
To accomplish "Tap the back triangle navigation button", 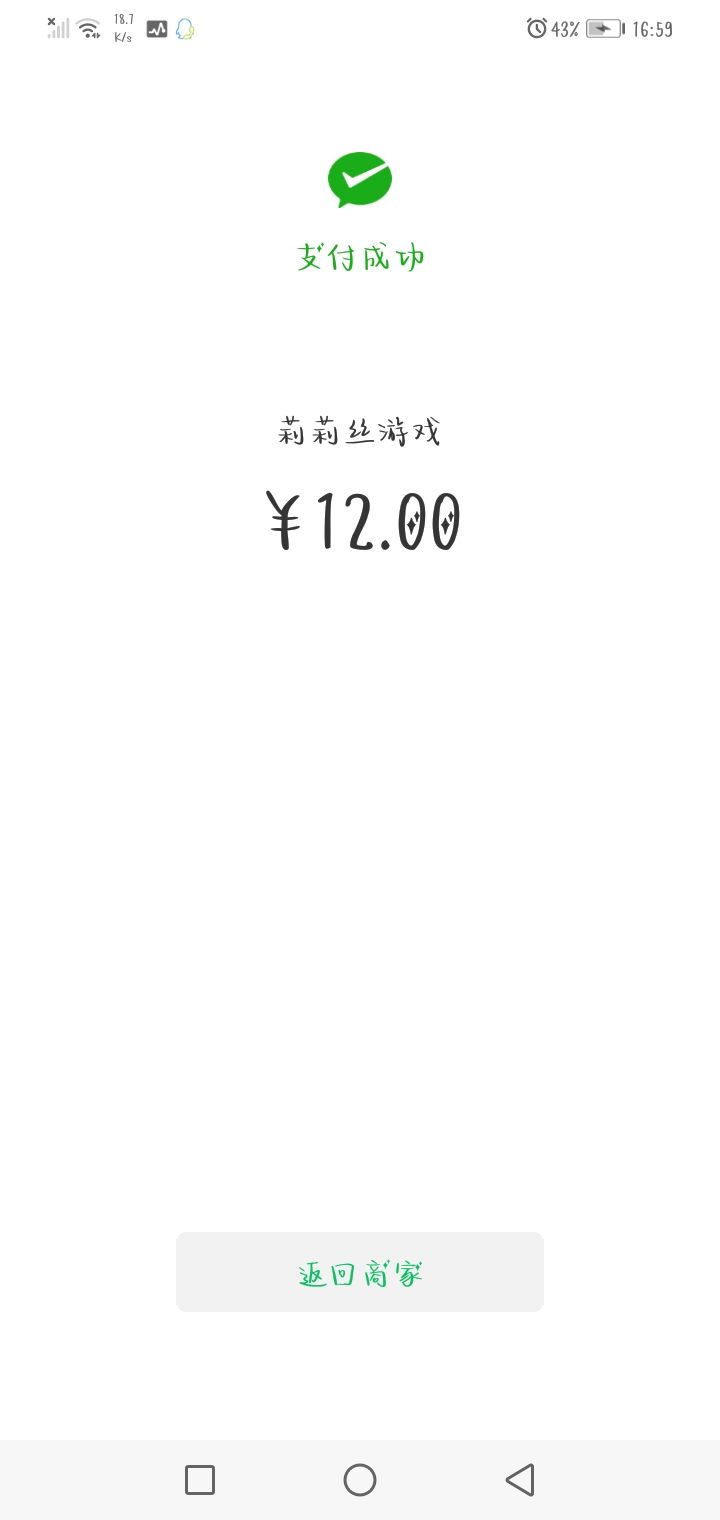I will (519, 1479).
